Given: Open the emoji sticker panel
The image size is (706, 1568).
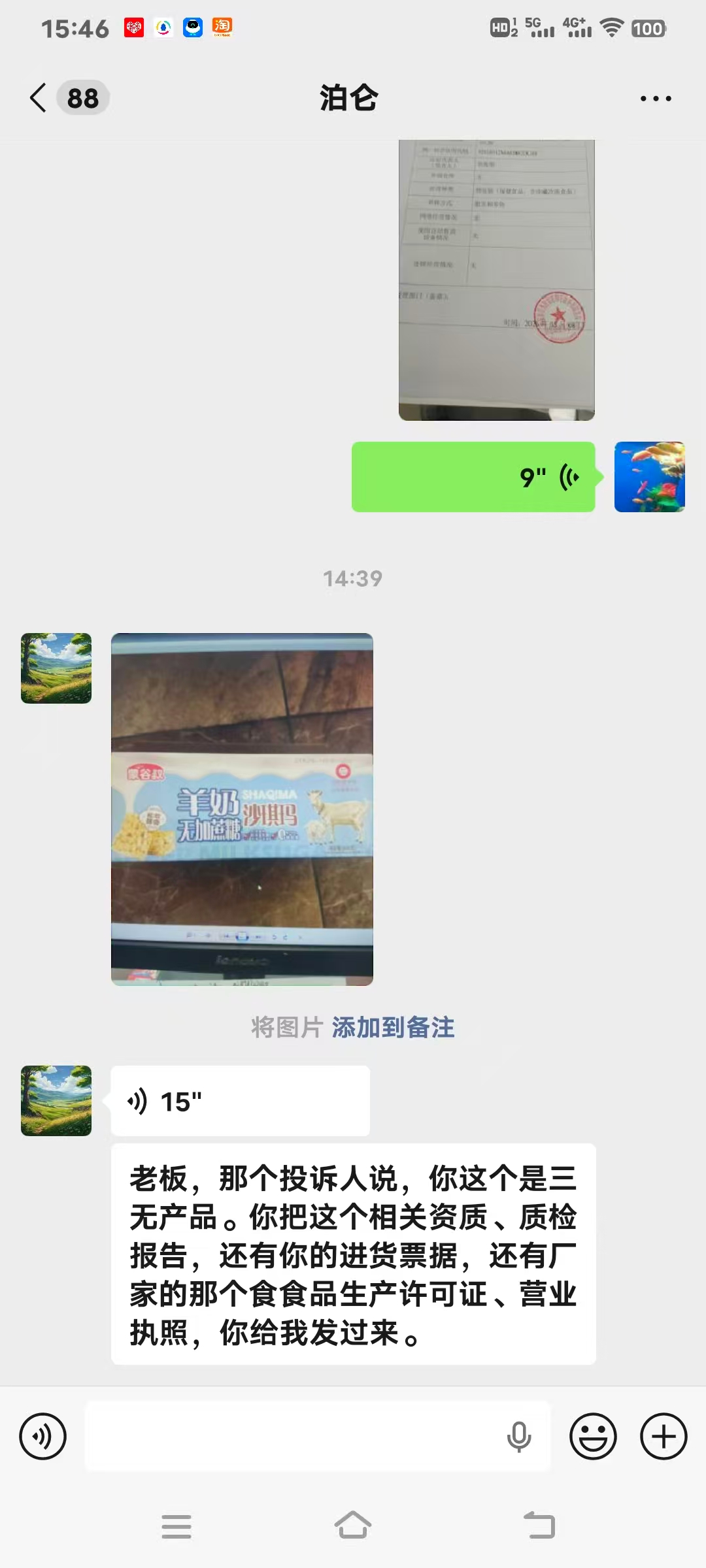Looking at the screenshot, I should 593,1437.
